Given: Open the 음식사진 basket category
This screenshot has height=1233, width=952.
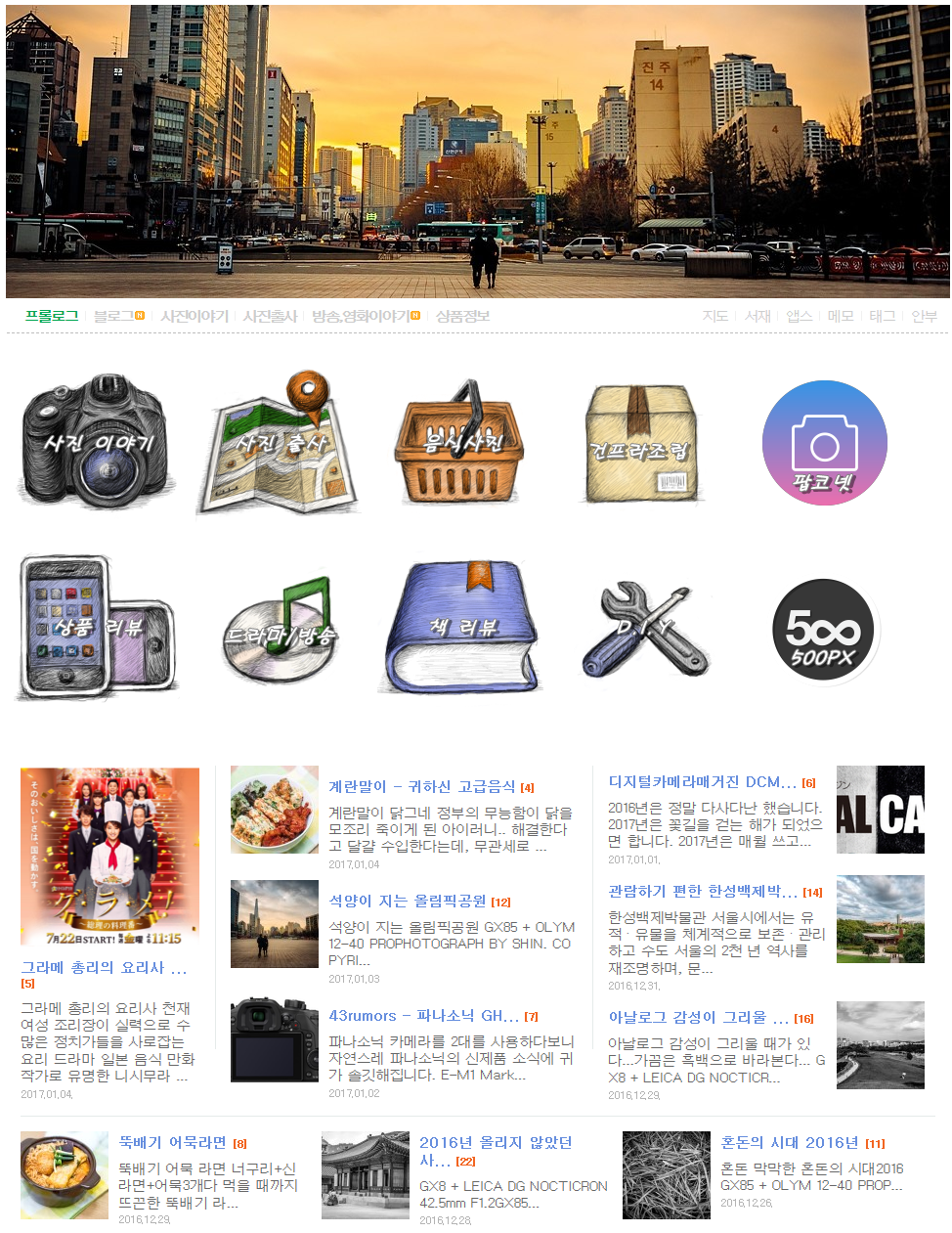Looking at the screenshot, I should tap(459, 442).
